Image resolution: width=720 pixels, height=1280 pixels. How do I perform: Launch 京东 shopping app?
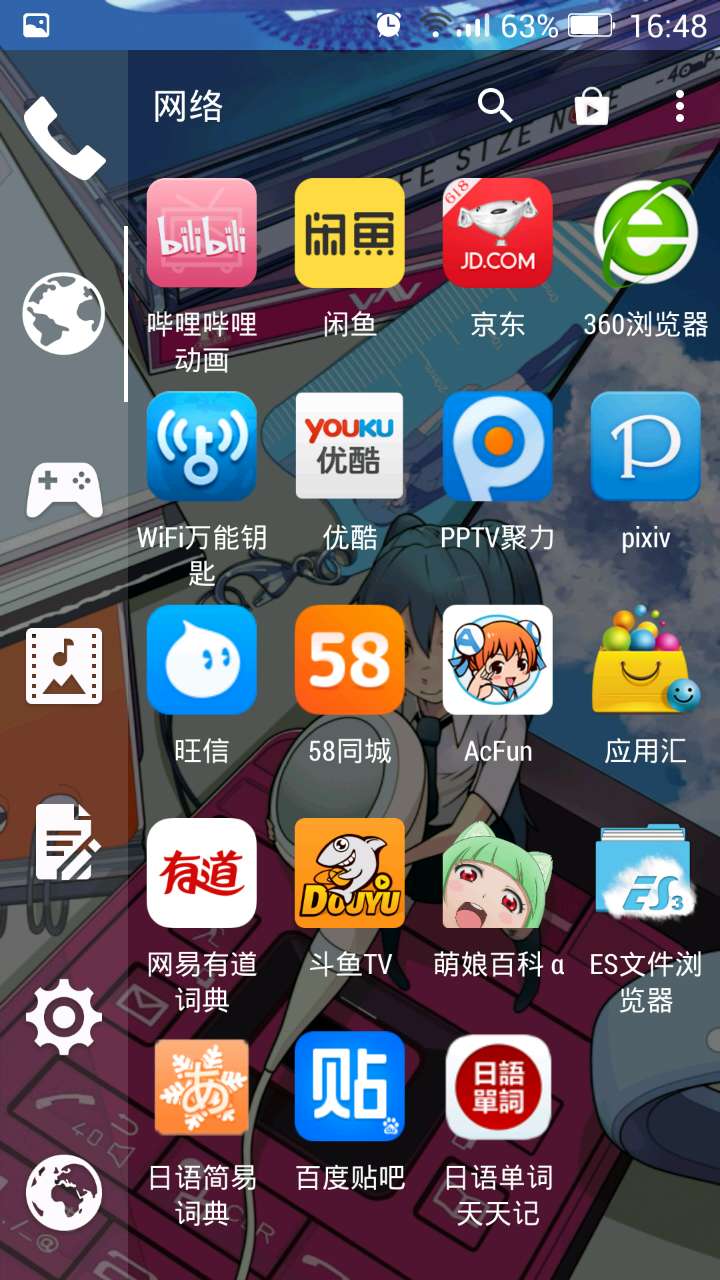click(x=498, y=233)
